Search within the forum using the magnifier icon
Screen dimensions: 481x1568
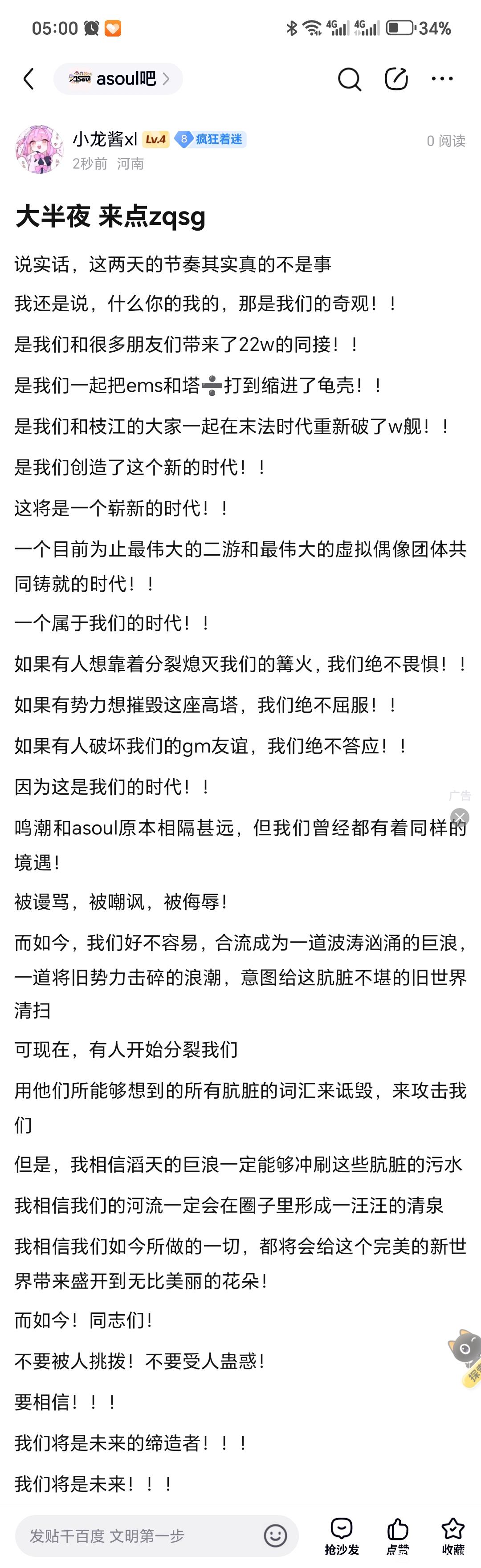coord(350,78)
